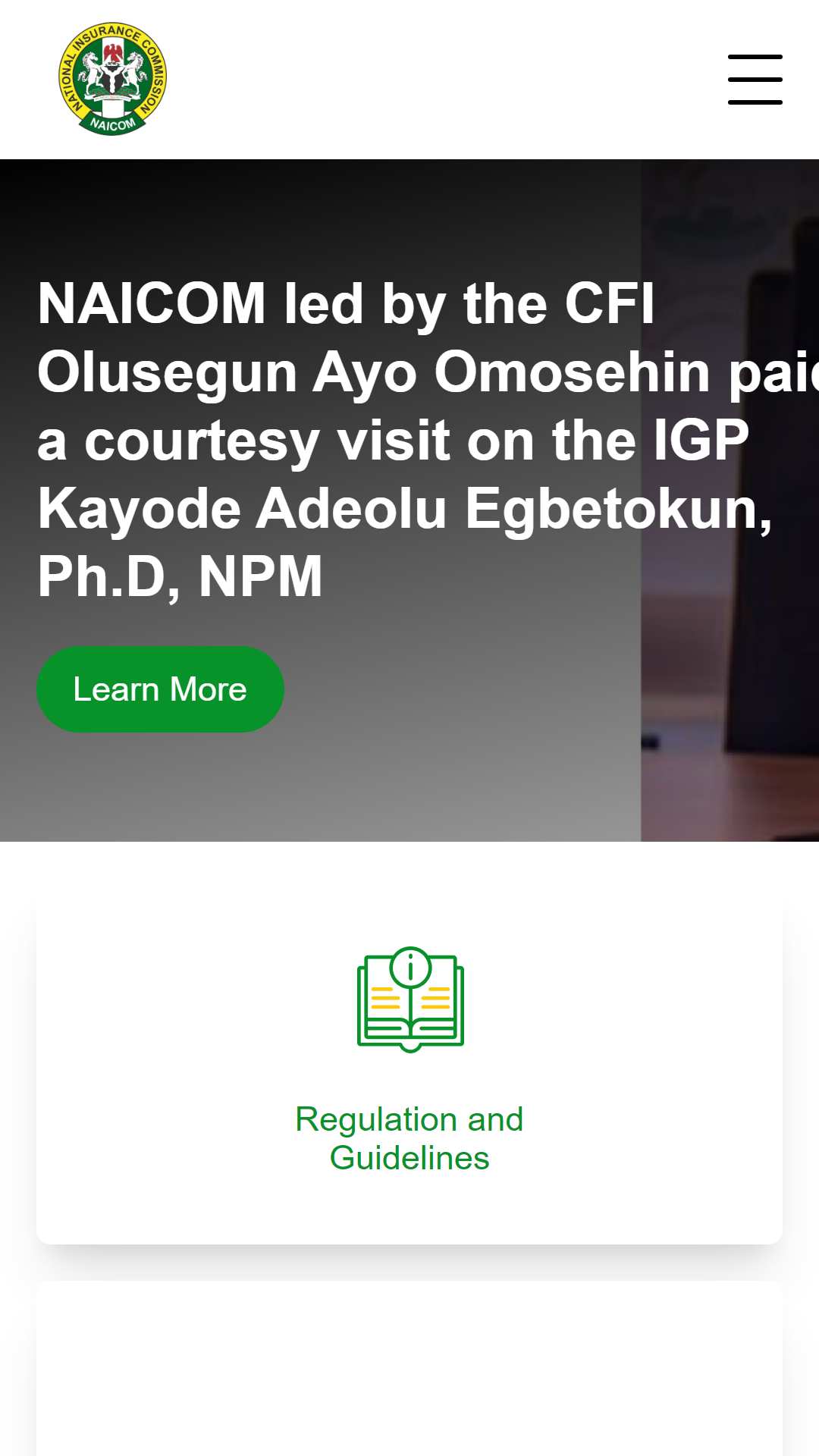Tap the Learn More button

pos(160,689)
